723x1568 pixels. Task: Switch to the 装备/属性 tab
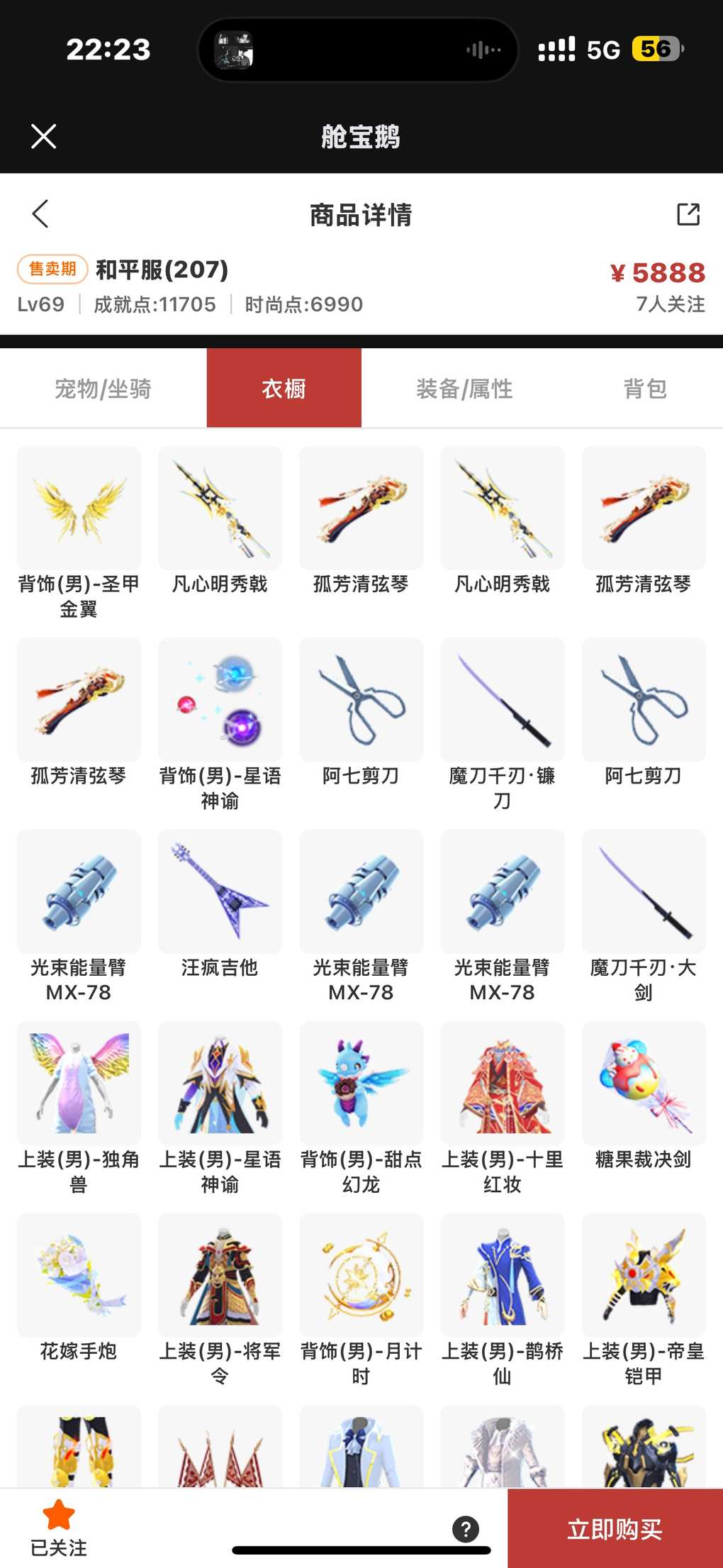click(464, 389)
